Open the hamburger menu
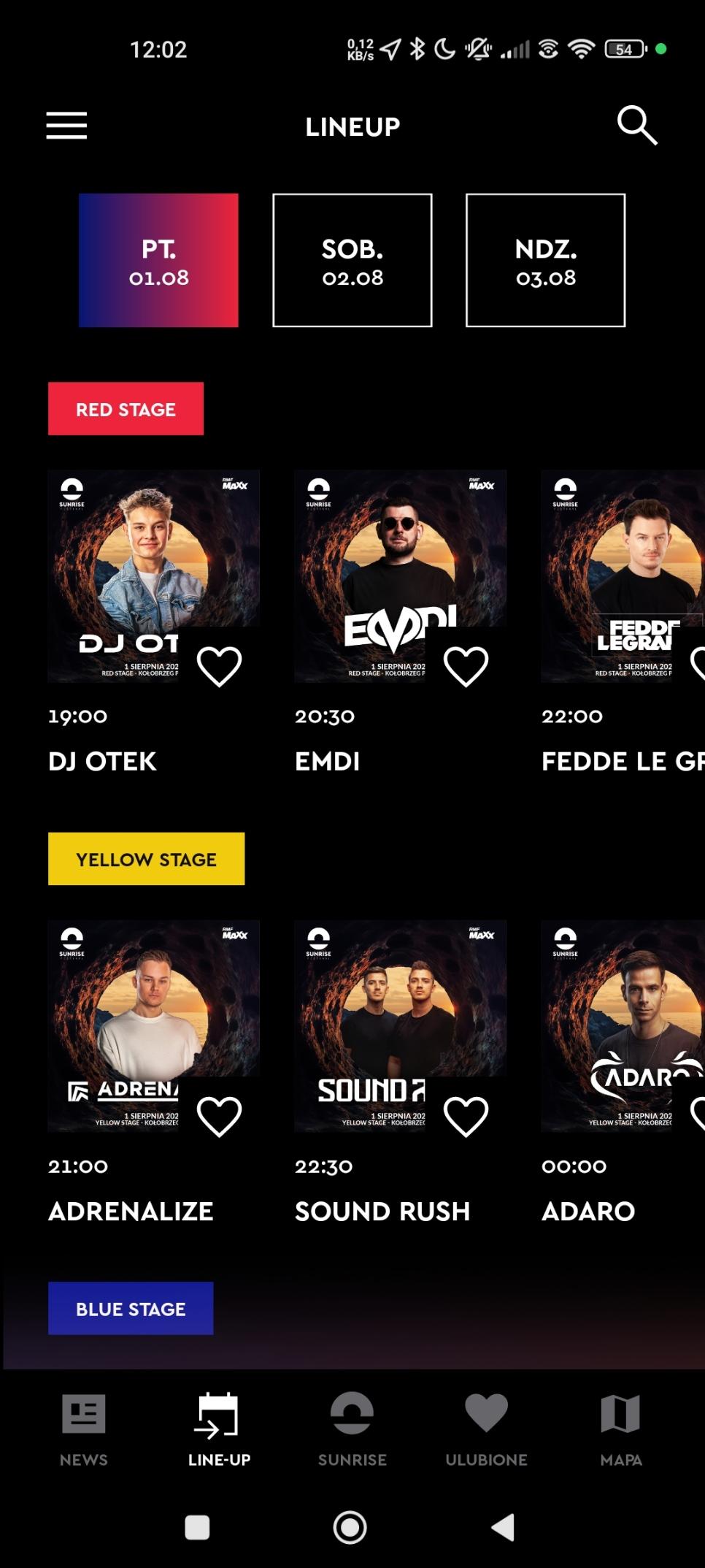The image size is (705, 1568). tap(66, 126)
